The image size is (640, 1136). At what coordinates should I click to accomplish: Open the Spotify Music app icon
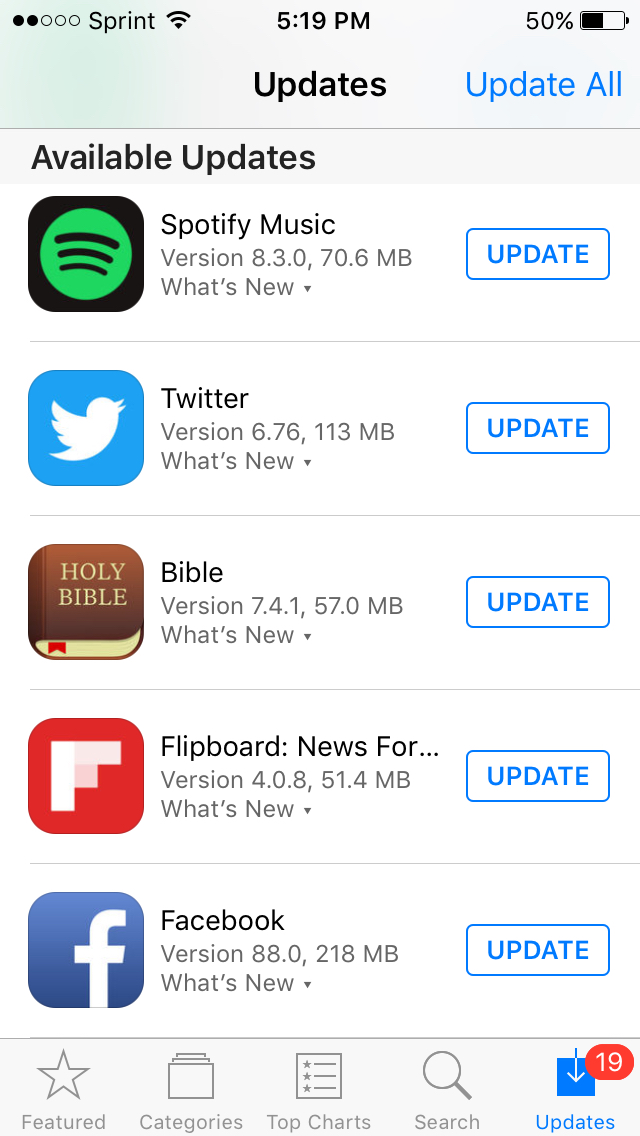click(x=86, y=254)
